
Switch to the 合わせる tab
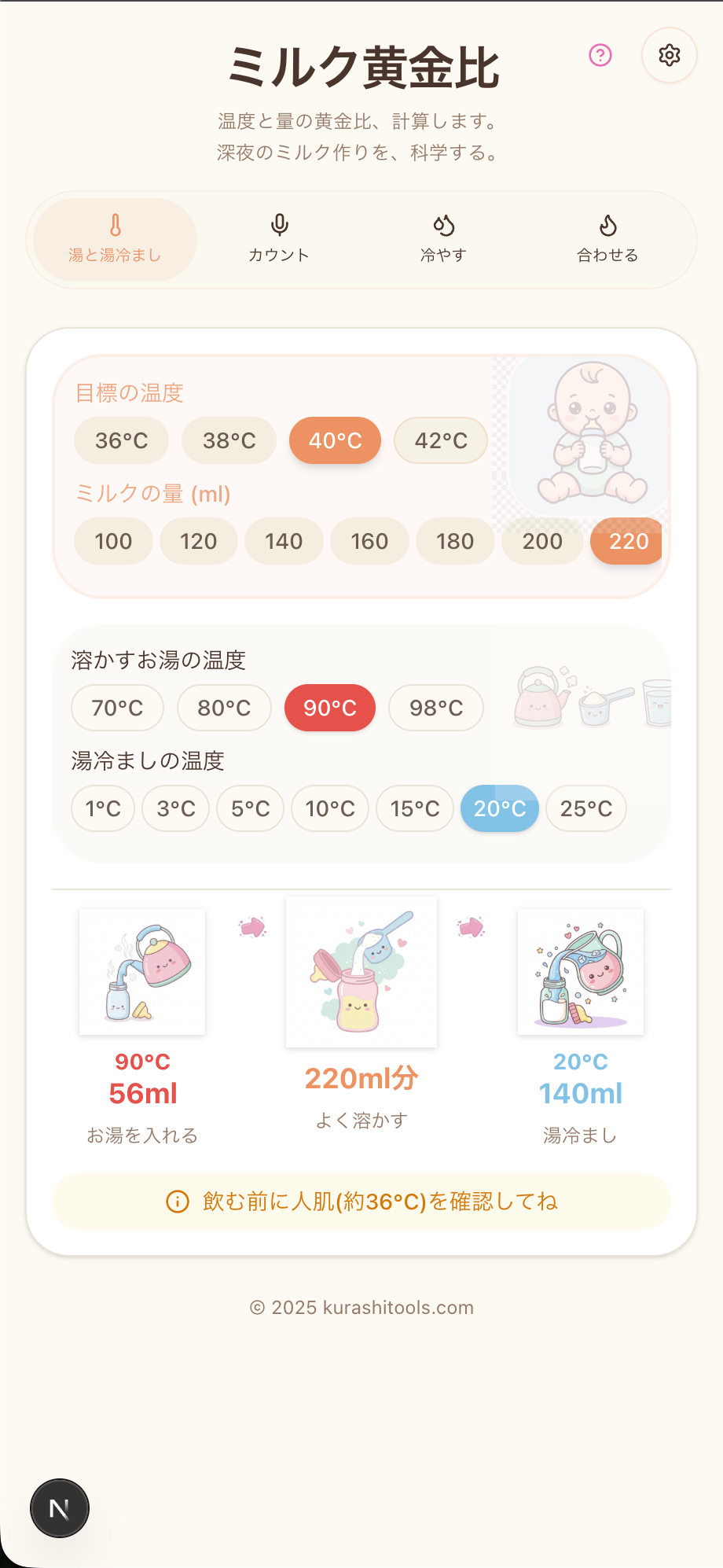coord(607,239)
